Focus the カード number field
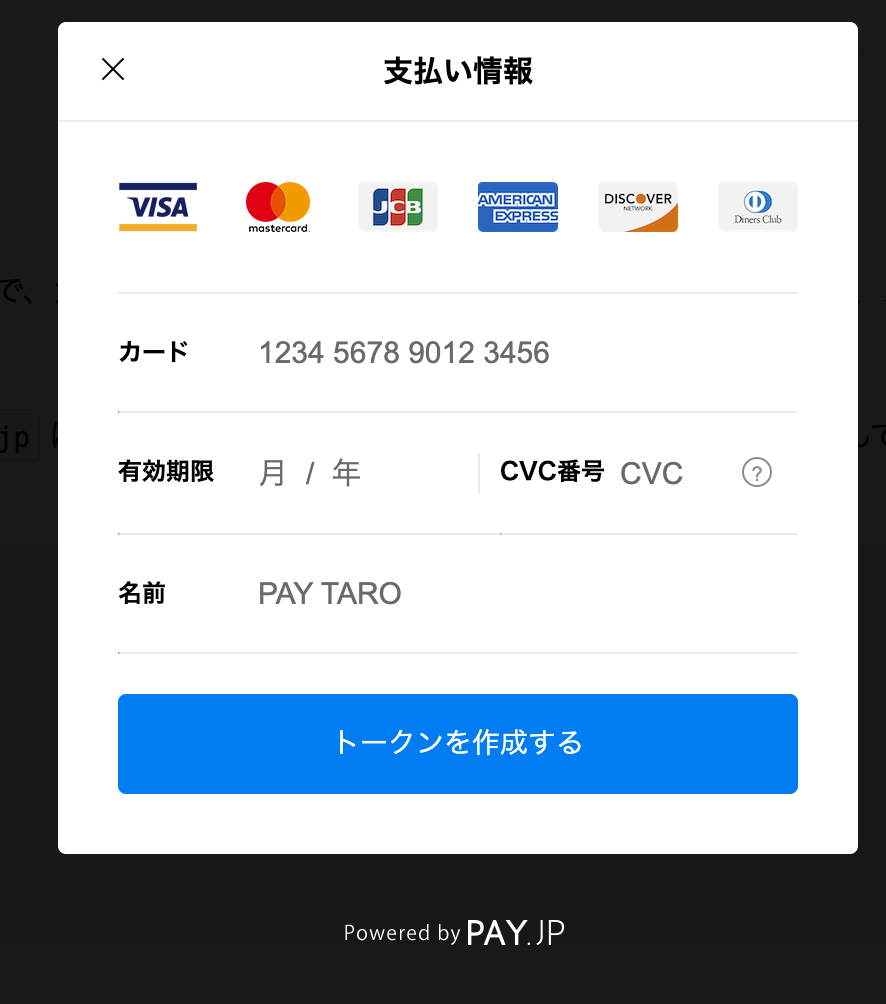Screen dimensions: 886x1004 click(500, 353)
